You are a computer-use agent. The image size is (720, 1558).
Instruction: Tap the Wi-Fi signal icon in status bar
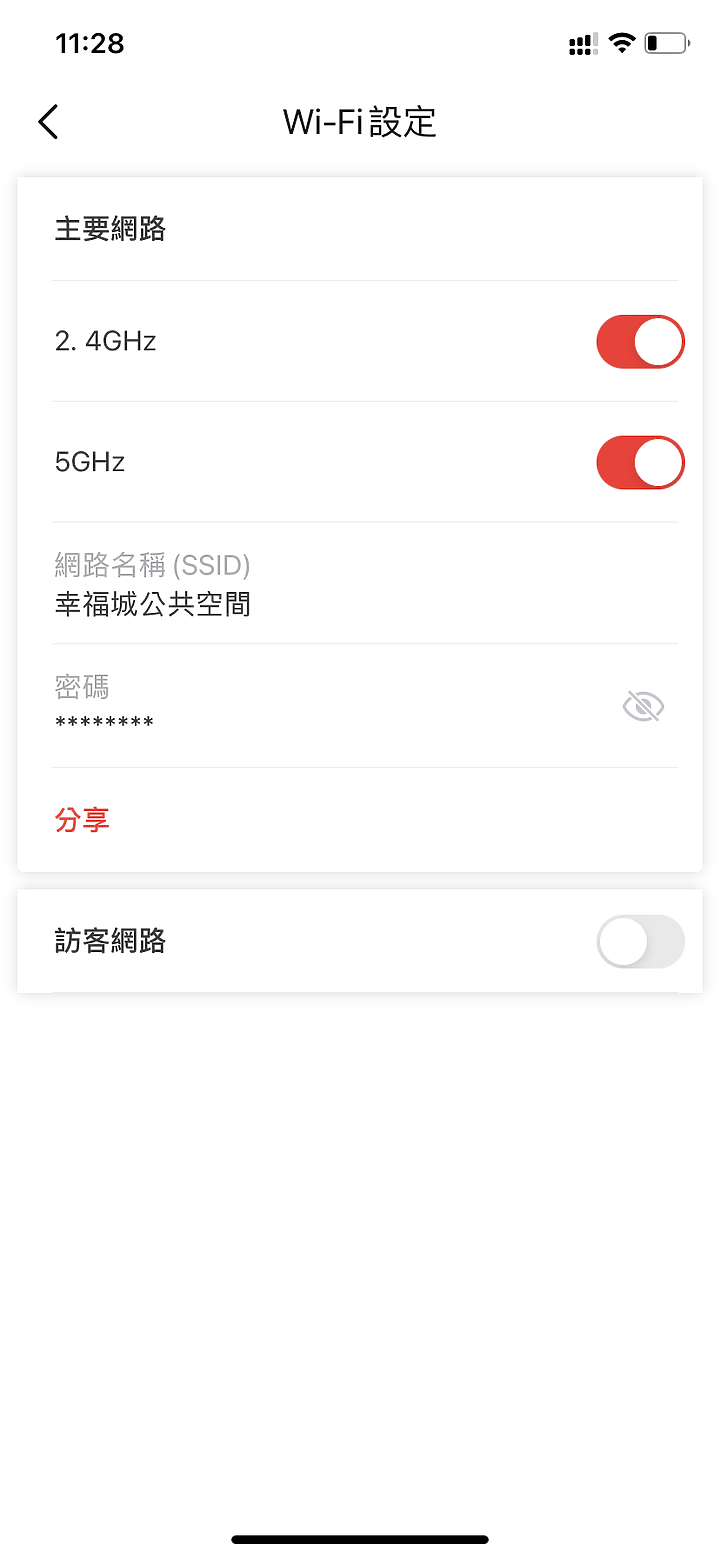(x=620, y=42)
